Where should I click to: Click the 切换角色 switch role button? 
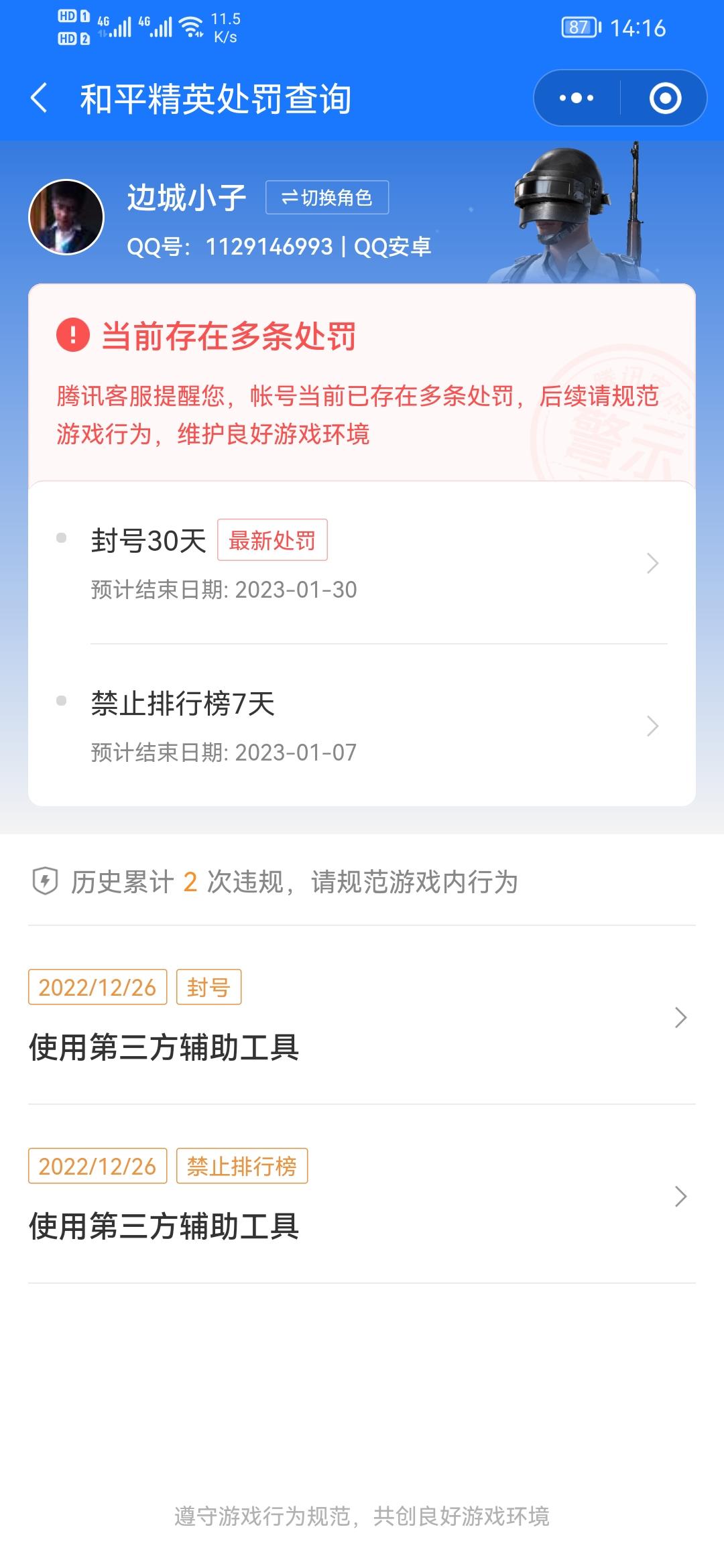(328, 197)
